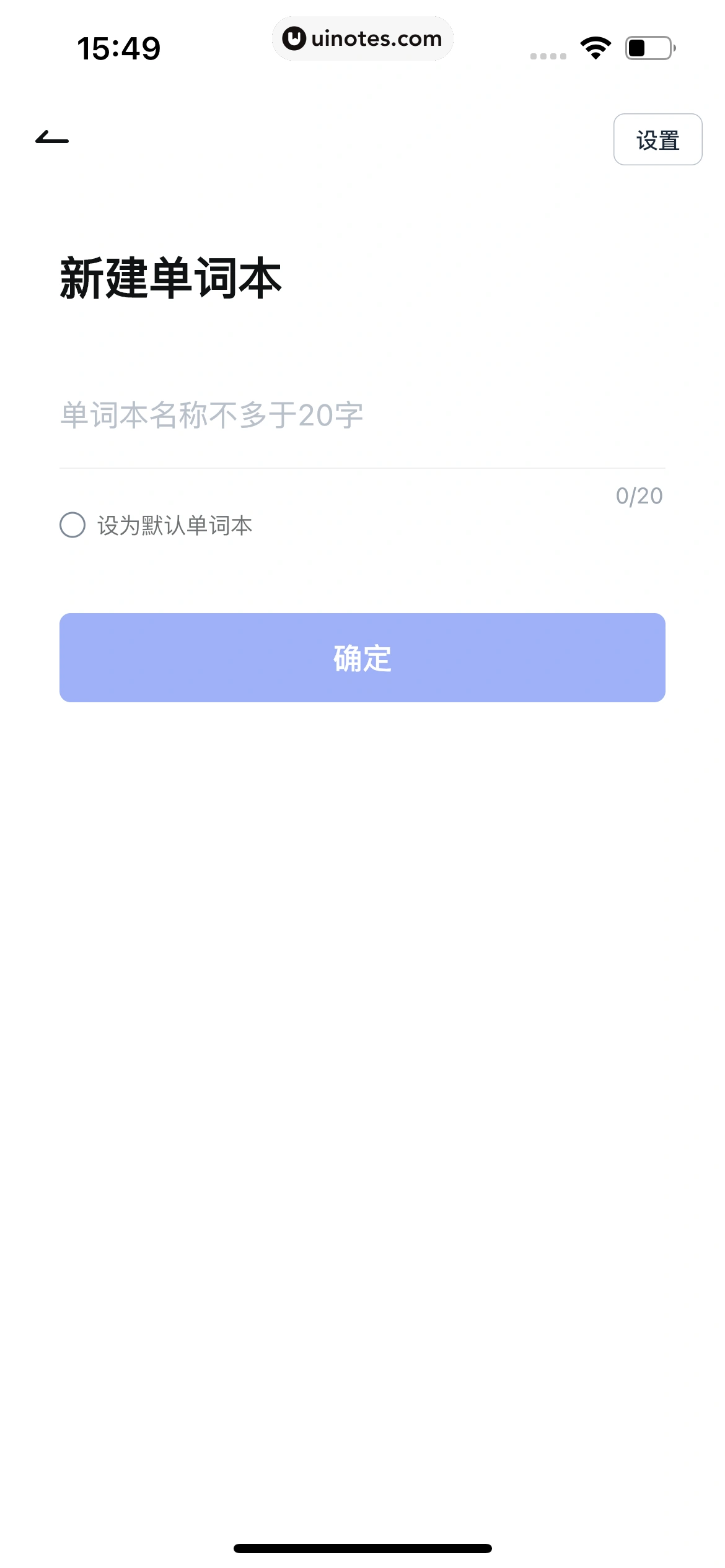The height and width of the screenshot is (1568, 725).
Task: Click the Wi-Fi signal icon
Action: [x=594, y=48]
